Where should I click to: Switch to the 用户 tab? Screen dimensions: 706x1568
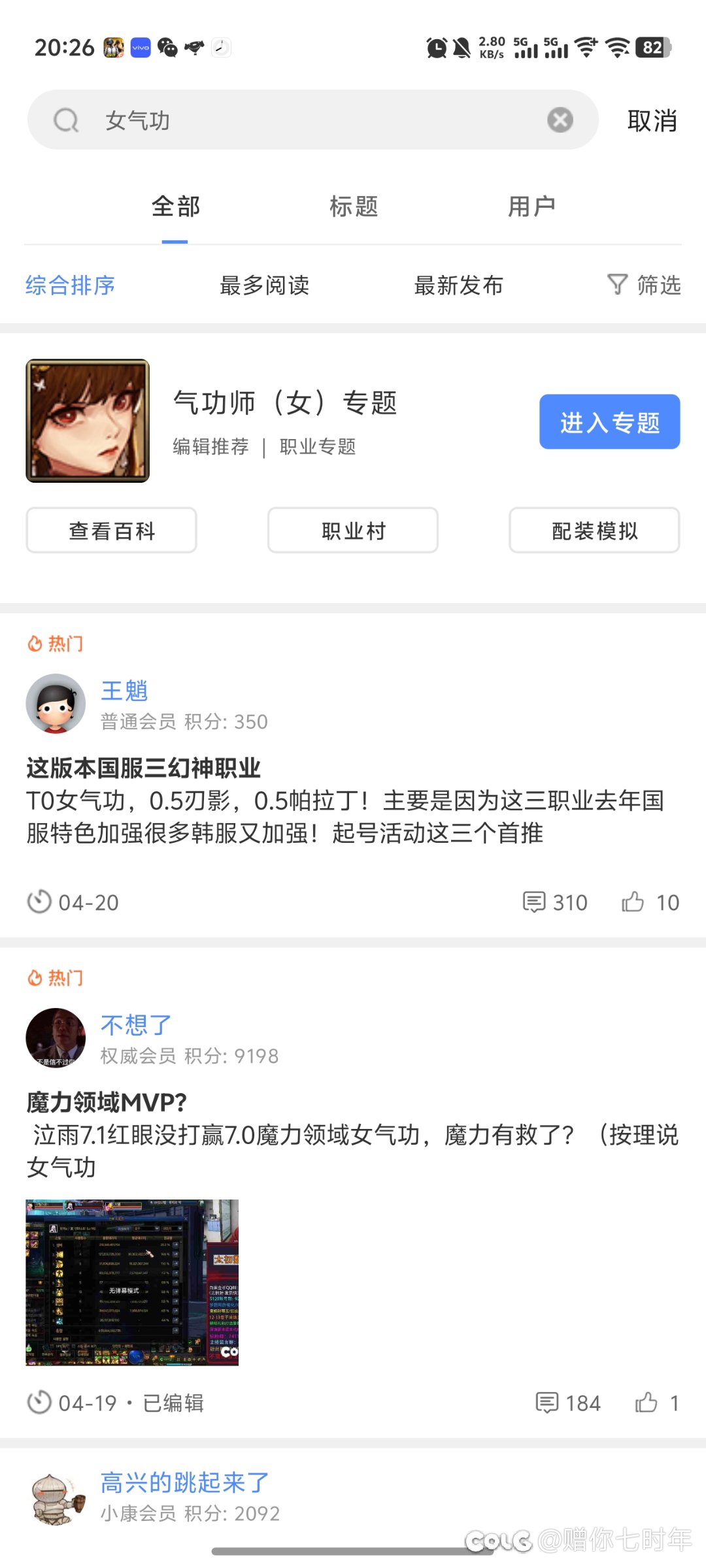[532, 206]
